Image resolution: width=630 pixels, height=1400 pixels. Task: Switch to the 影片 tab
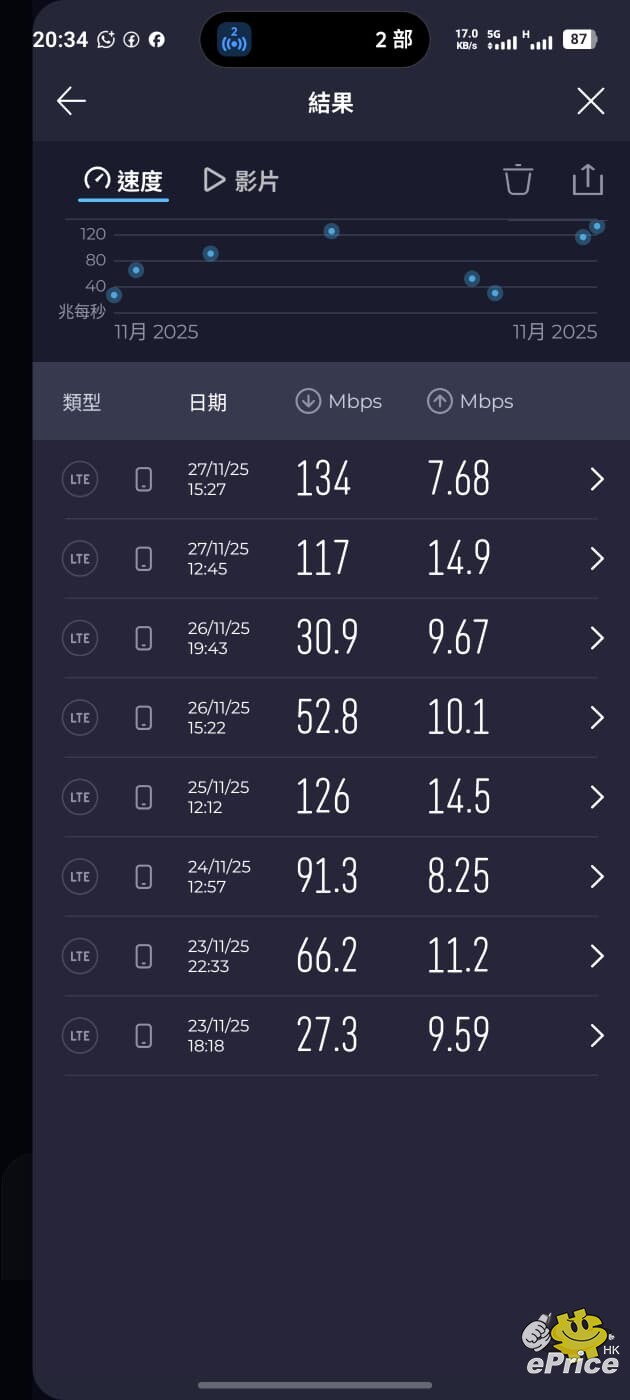[x=241, y=181]
